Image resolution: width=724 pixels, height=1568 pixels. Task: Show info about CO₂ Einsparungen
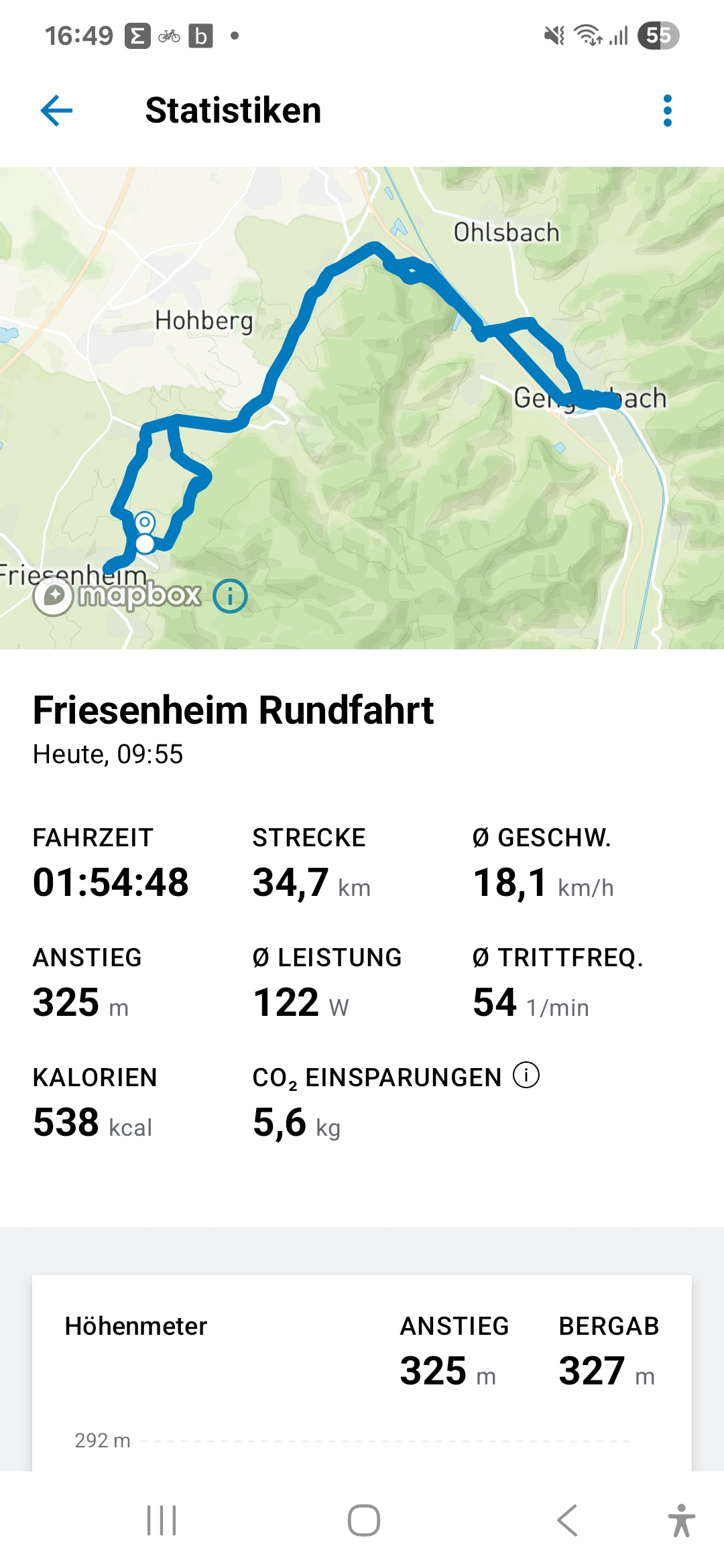tap(526, 1075)
